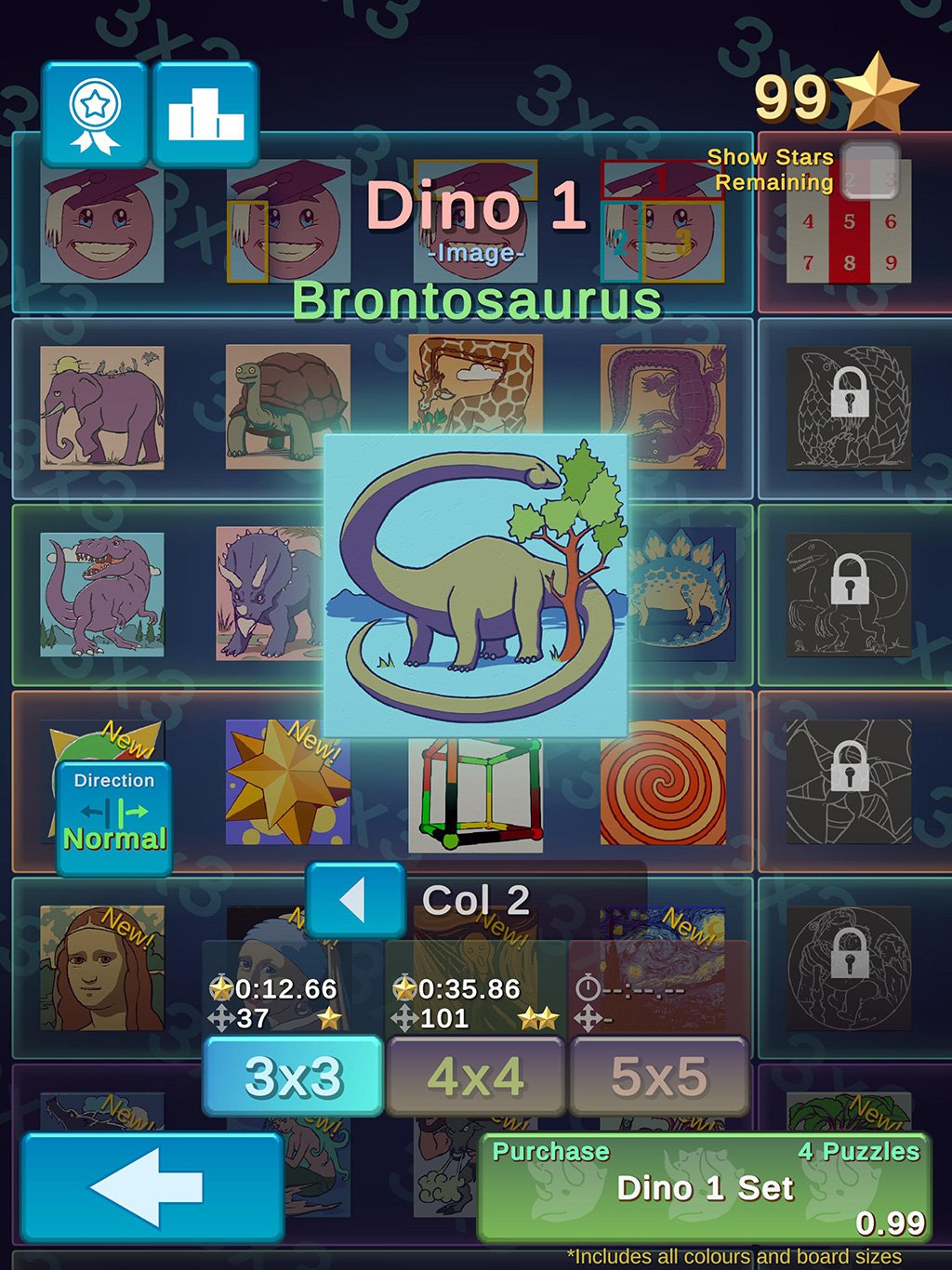Select the 3x3 board size
The height and width of the screenshot is (1270, 952).
pyautogui.click(x=293, y=1077)
